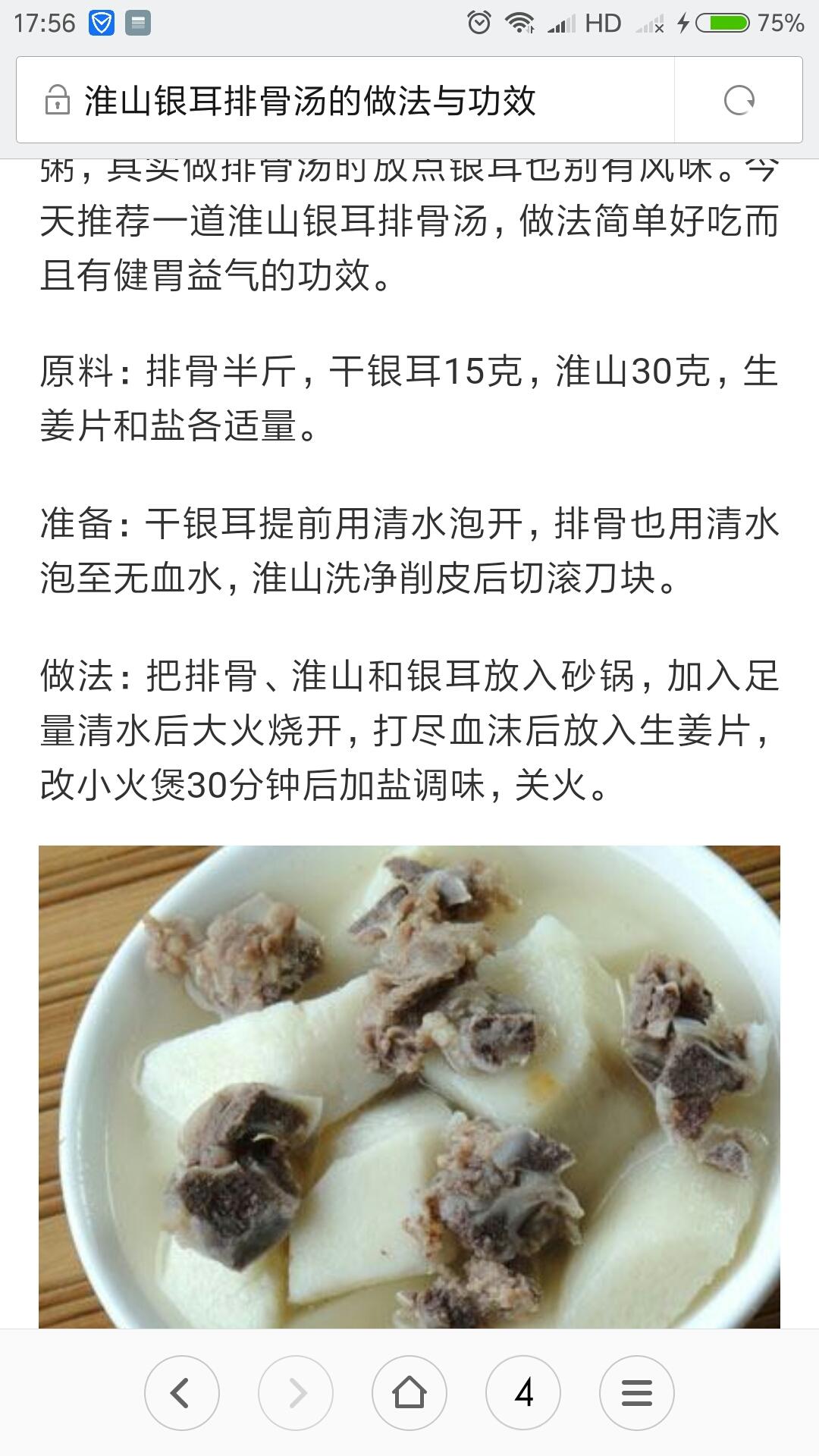The image size is (819, 1456).
Task: Open the pork rib soup photo
Action: pos(409,1086)
